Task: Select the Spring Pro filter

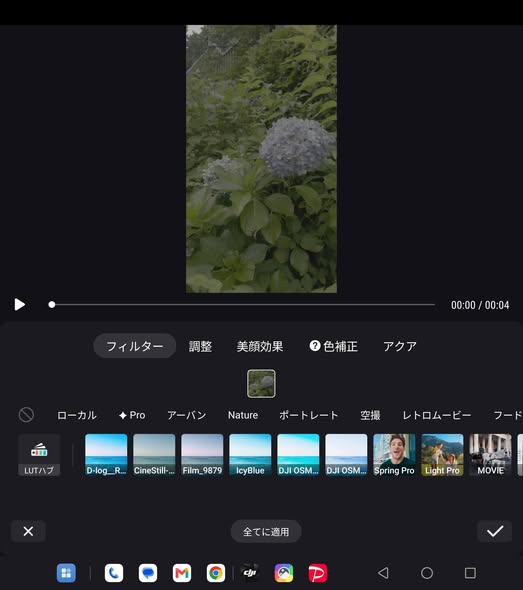Action: 394,455
